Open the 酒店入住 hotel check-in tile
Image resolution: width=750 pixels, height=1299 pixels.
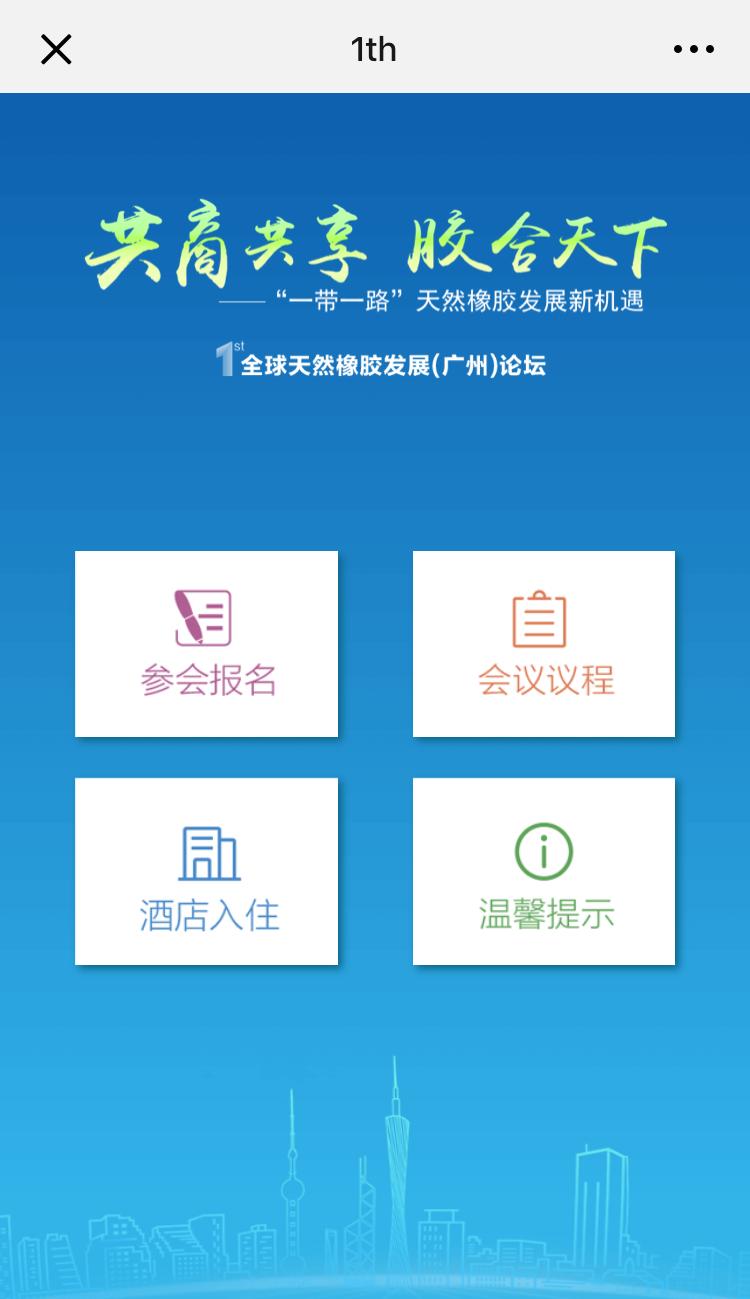click(x=207, y=871)
